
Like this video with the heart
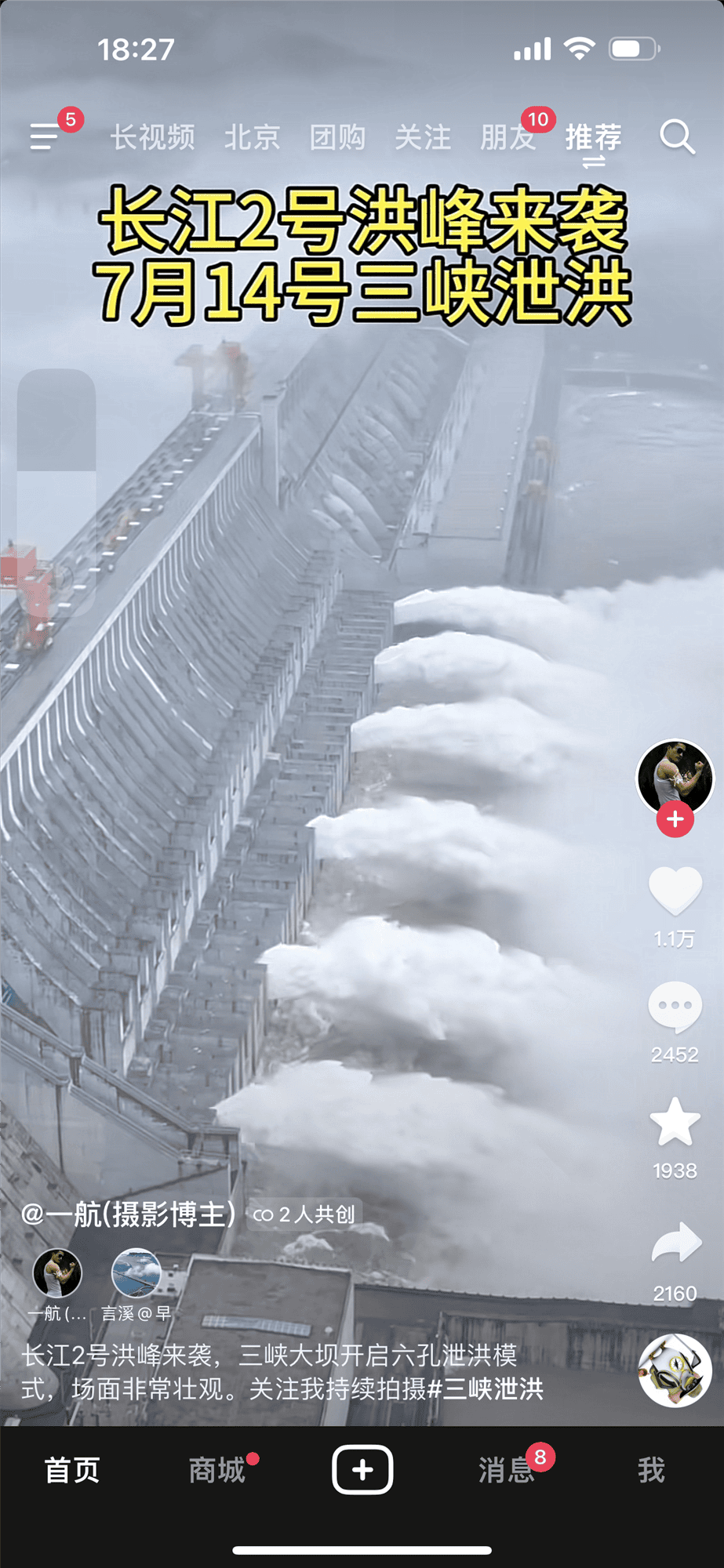675,891
